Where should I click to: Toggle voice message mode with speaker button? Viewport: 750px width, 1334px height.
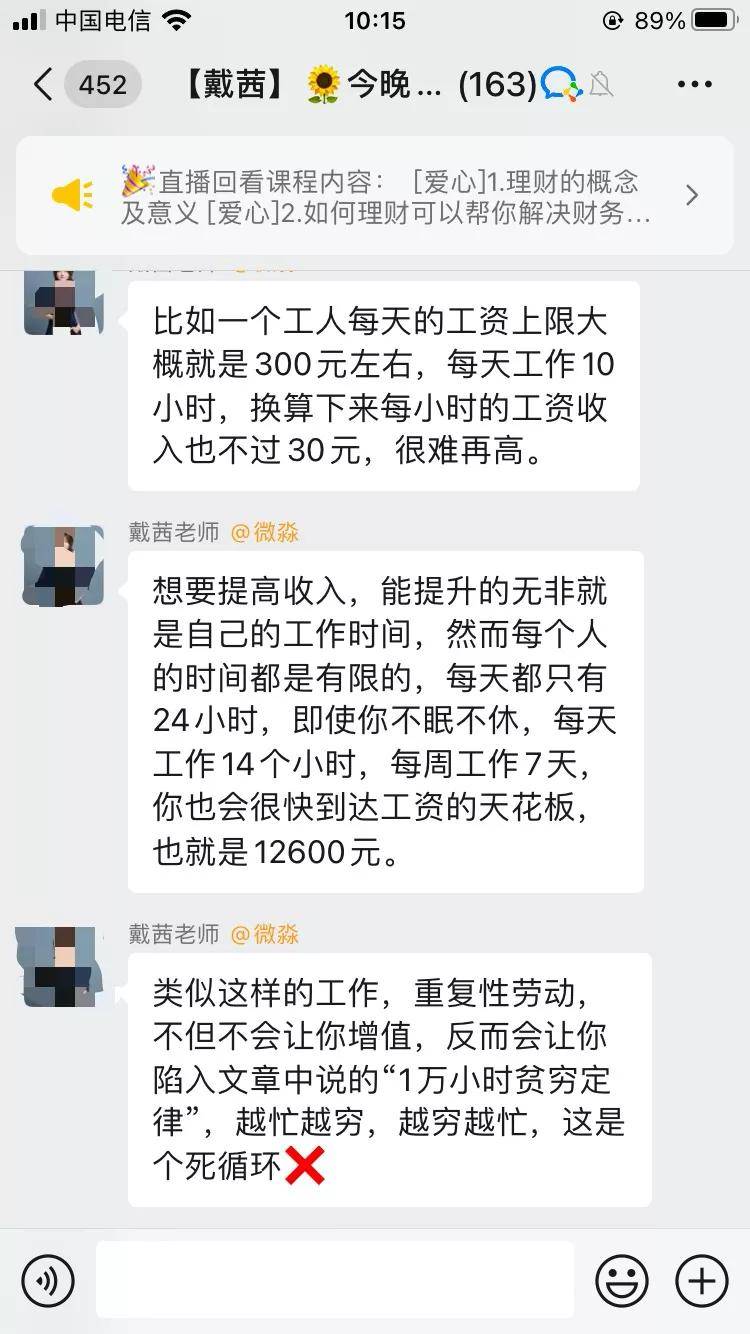[48, 1279]
